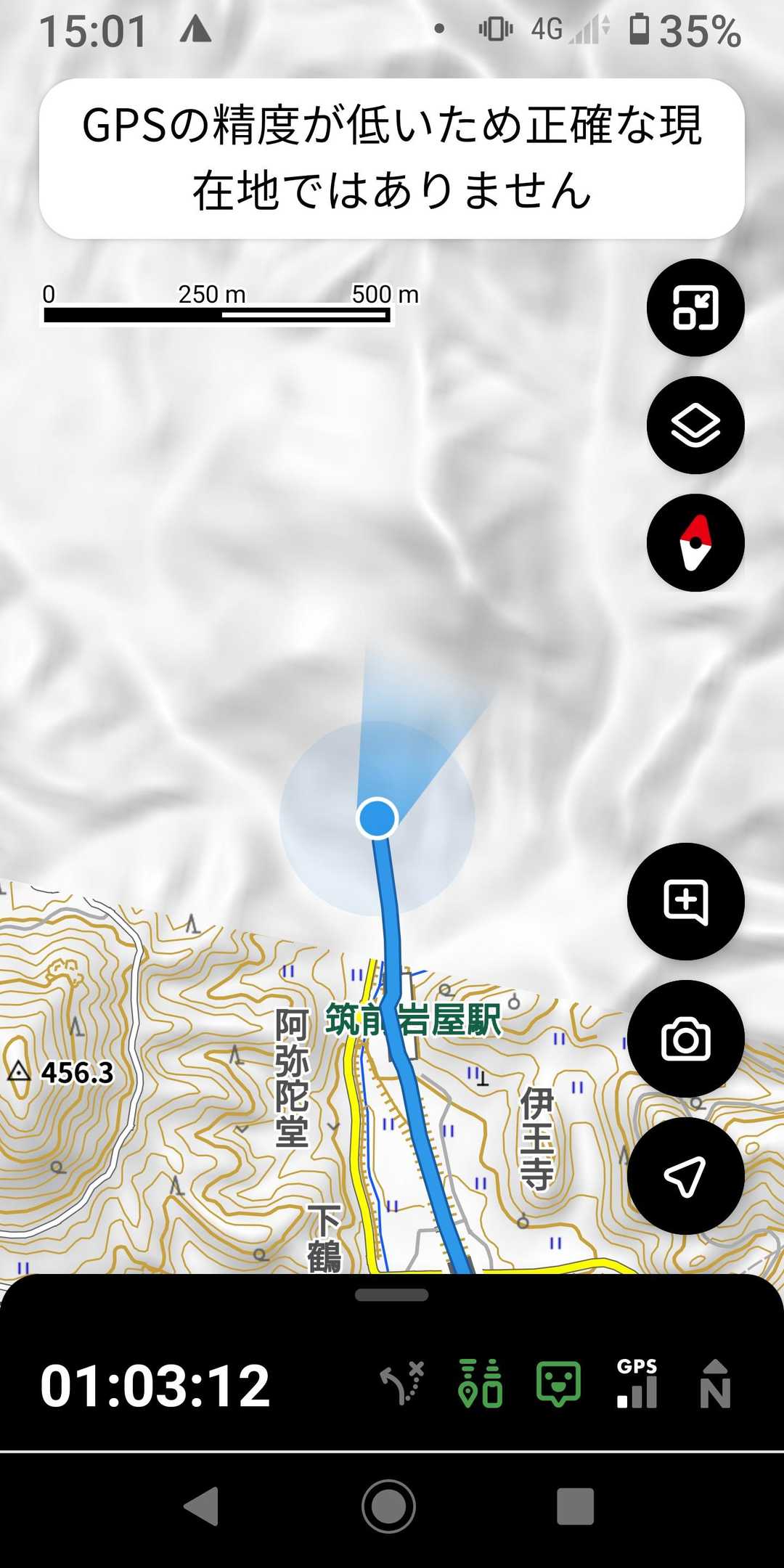This screenshot has height=1568, width=784.
Task: Expand the bottom activity panel handle
Action: coord(392,1295)
